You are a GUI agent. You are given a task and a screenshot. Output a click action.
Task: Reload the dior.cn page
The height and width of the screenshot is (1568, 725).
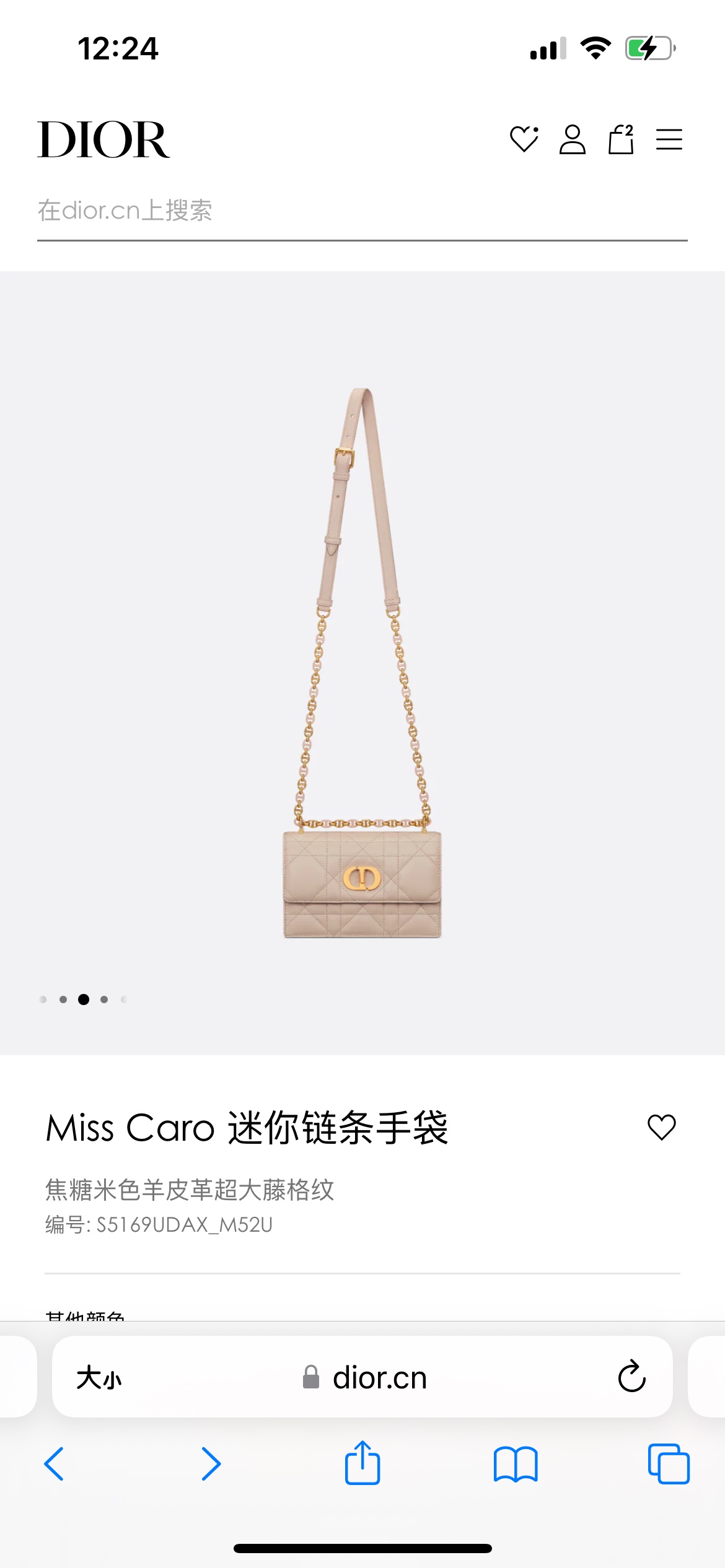pos(631,1377)
